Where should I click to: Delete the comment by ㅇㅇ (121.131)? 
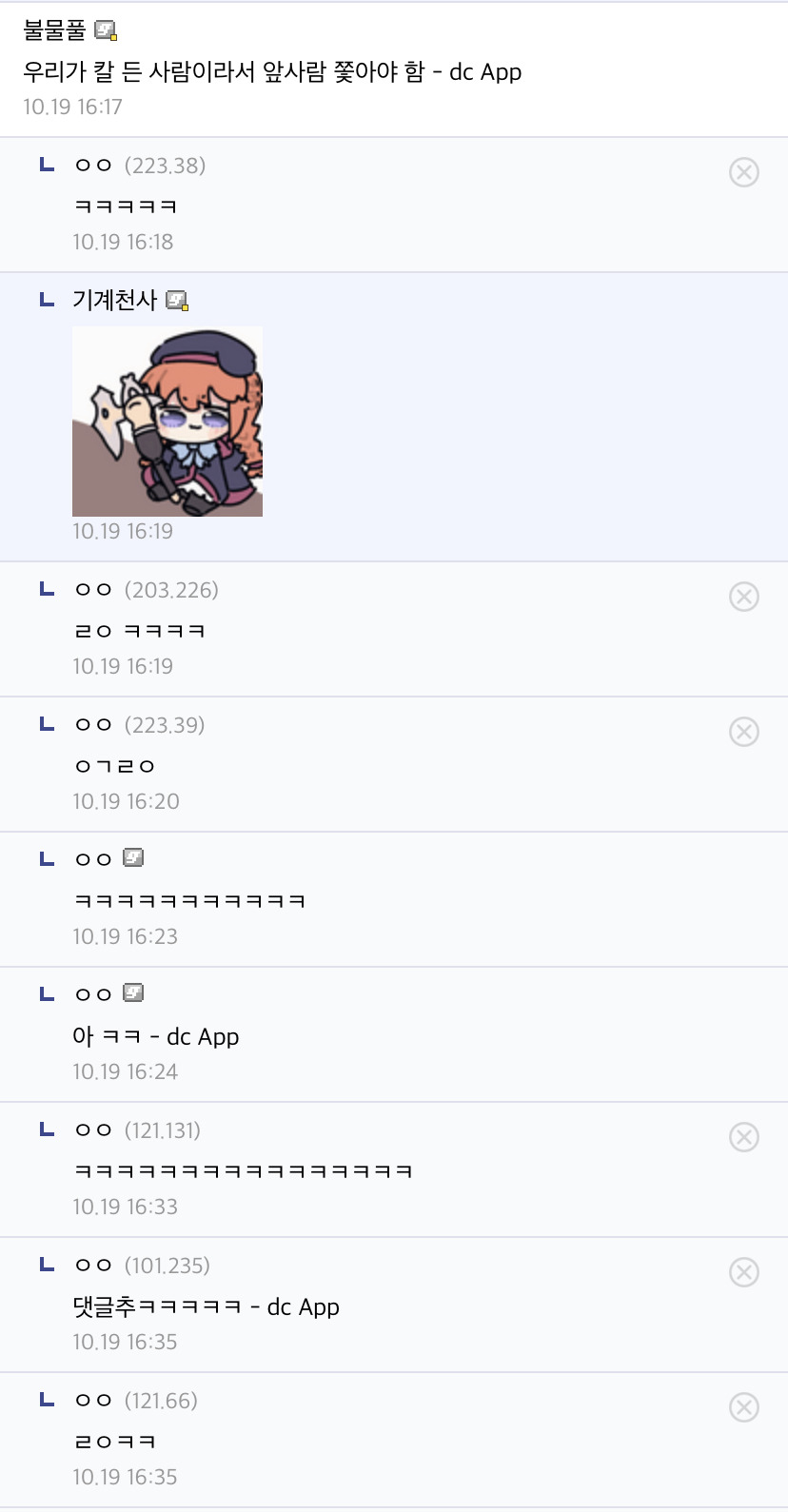(743, 1137)
